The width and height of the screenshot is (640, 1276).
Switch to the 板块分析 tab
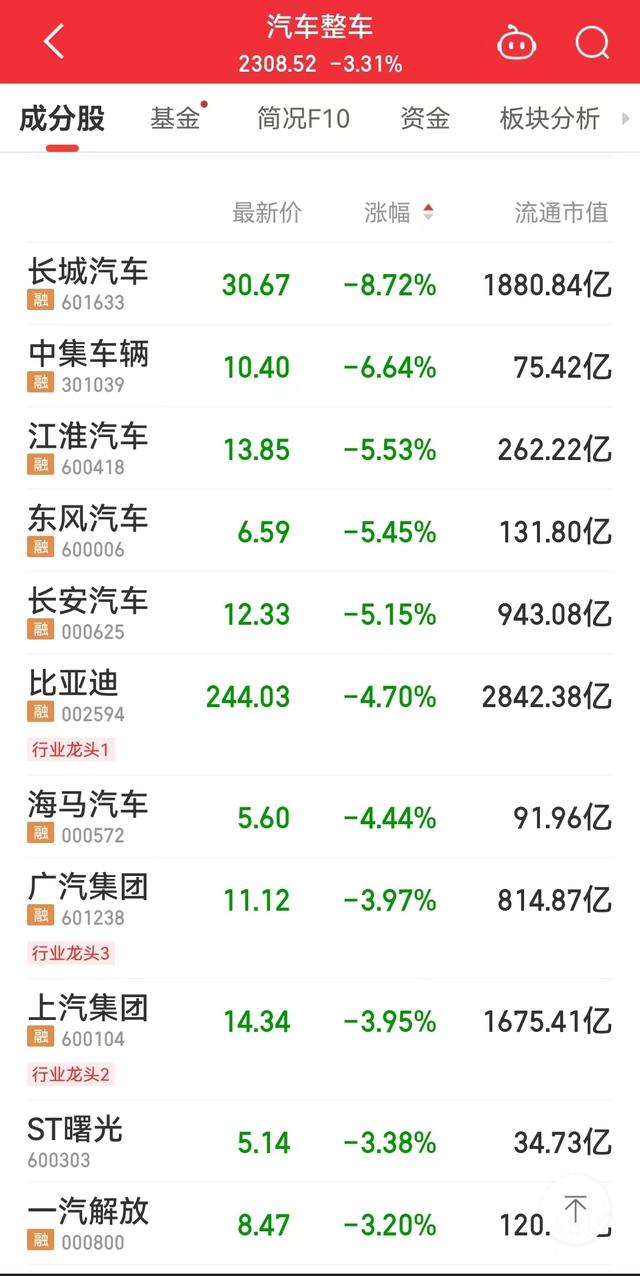[x=549, y=118]
